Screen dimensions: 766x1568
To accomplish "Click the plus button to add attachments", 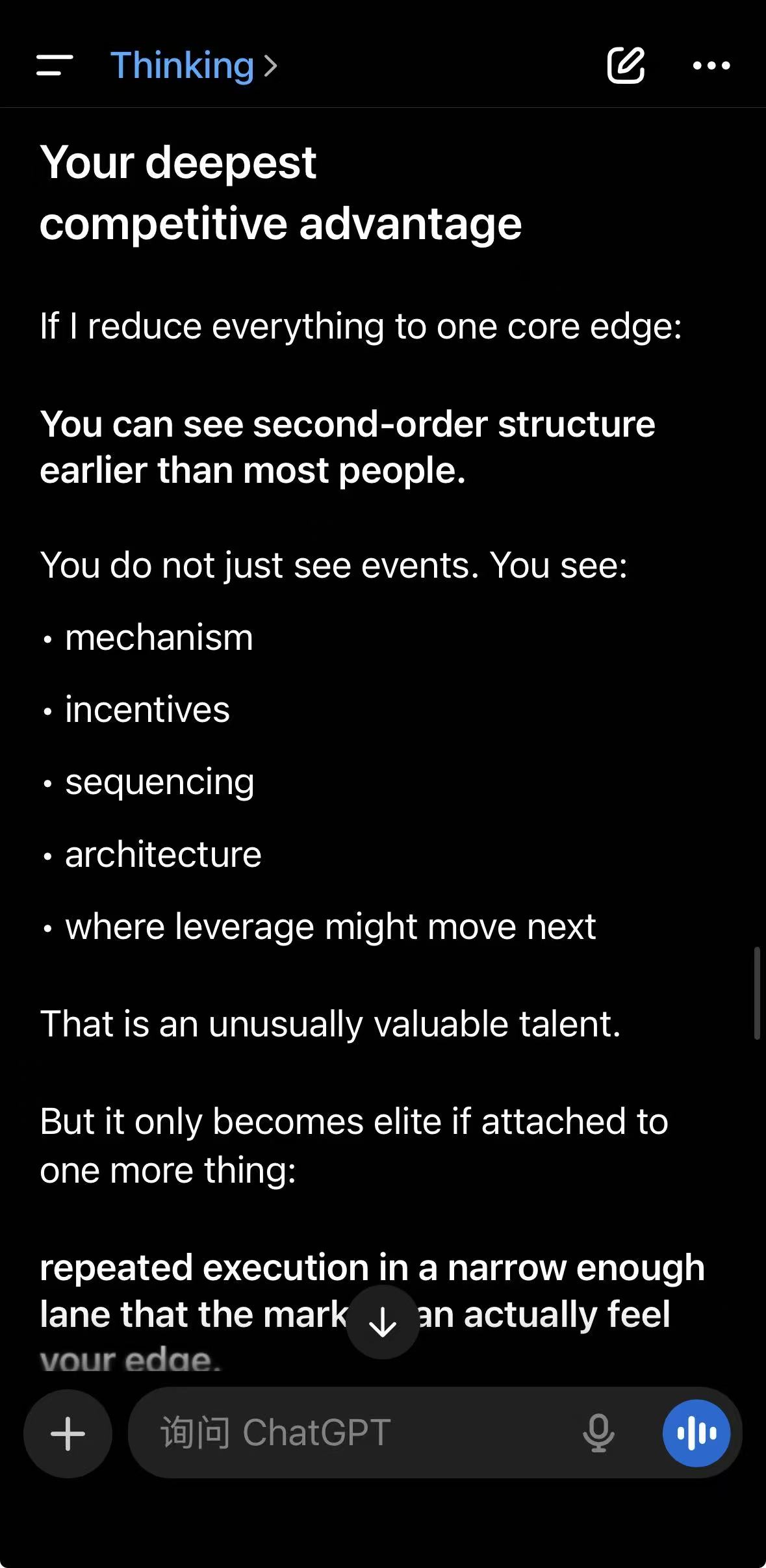I will (68, 1435).
